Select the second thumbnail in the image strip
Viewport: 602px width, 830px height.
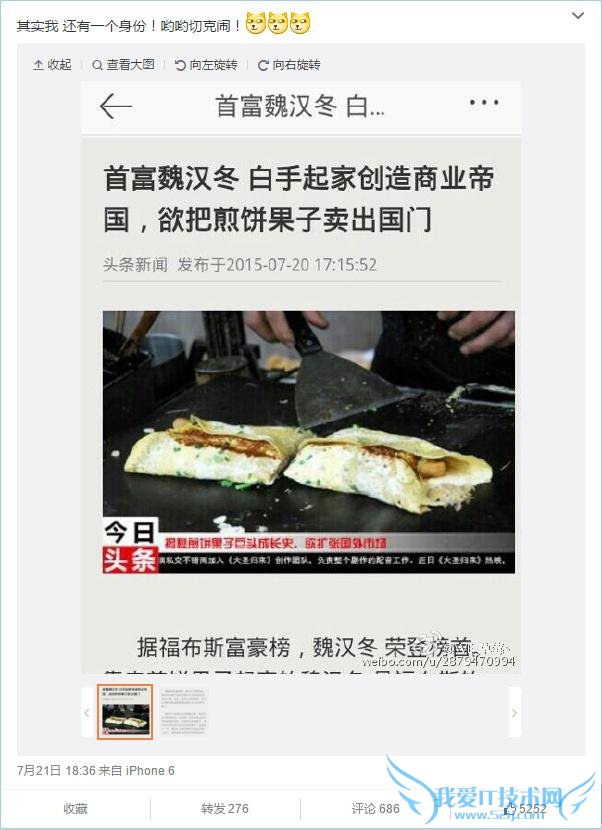182,712
